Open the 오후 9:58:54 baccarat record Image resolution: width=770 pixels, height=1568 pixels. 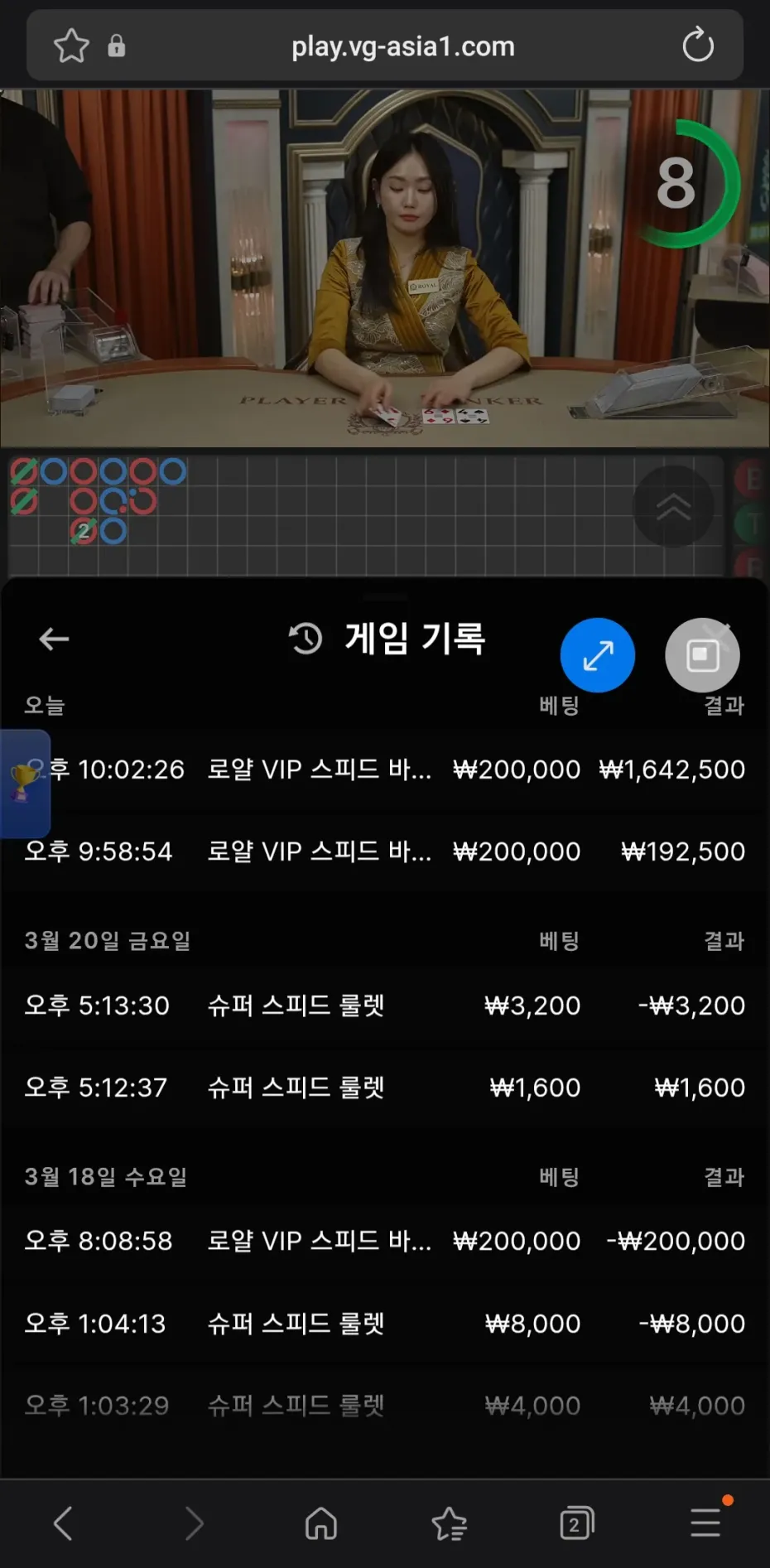(385, 852)
